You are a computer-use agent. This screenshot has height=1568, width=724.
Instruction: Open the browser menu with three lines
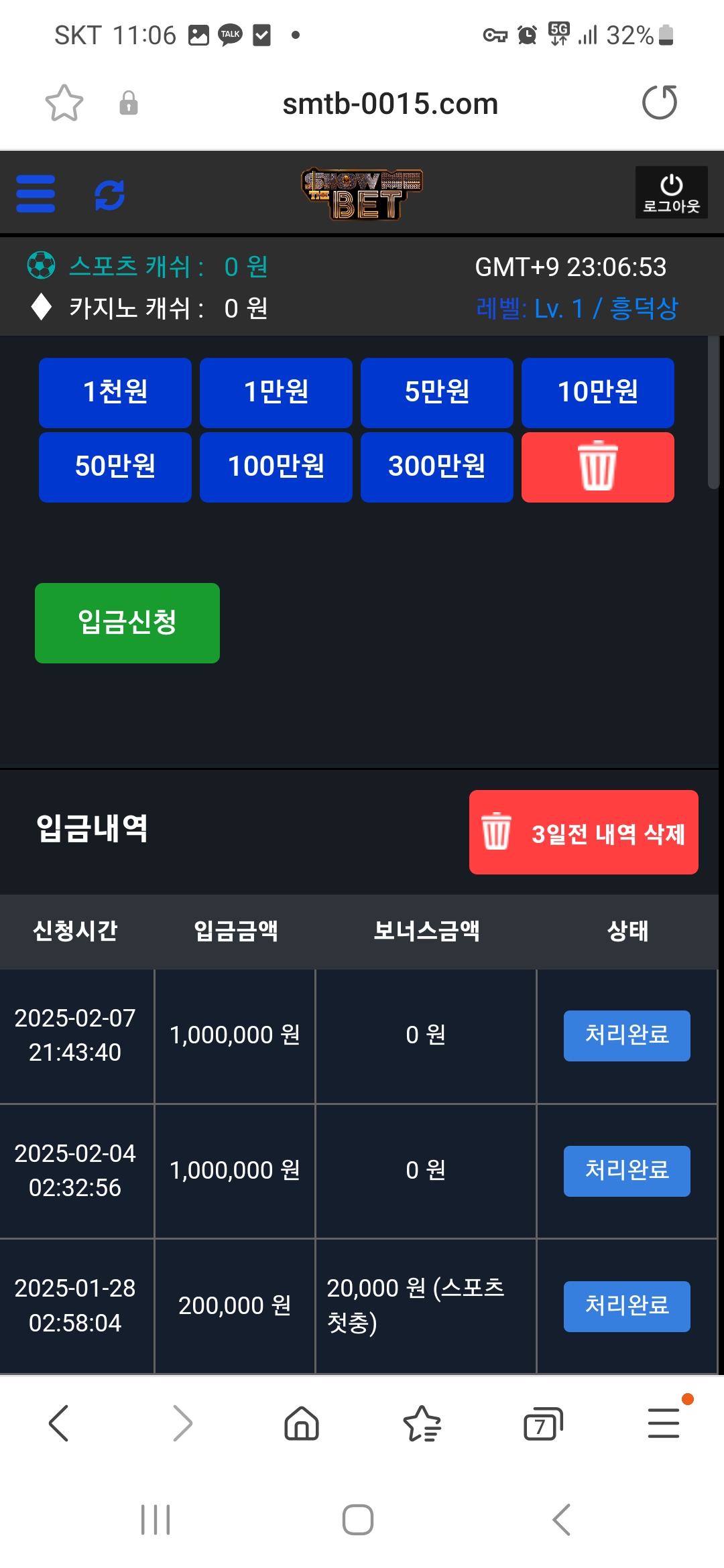[x=664, y=1423]
